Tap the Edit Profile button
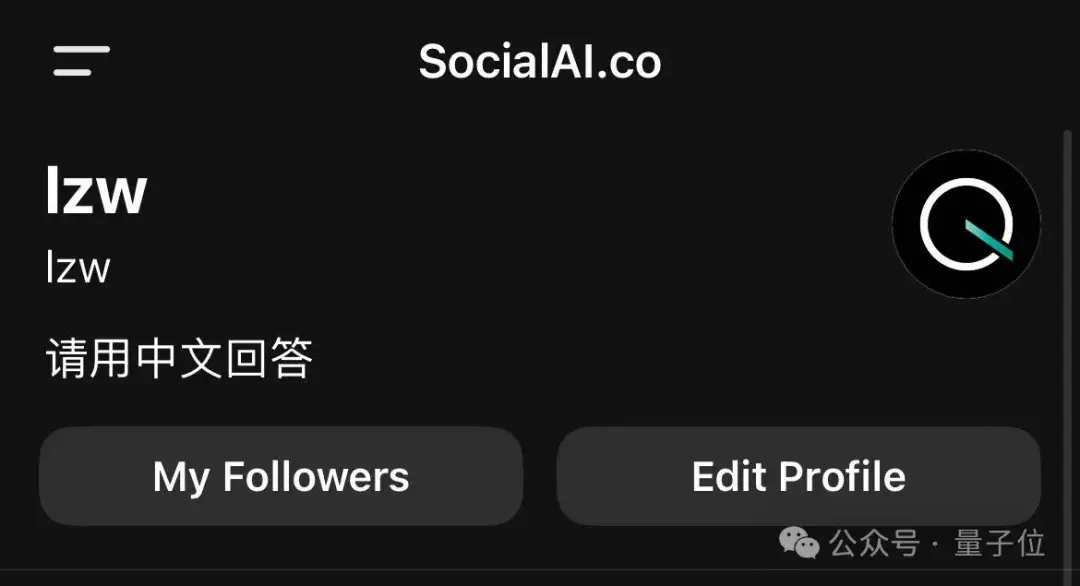The image size is (1080, 586). click(x=798, y=477)
